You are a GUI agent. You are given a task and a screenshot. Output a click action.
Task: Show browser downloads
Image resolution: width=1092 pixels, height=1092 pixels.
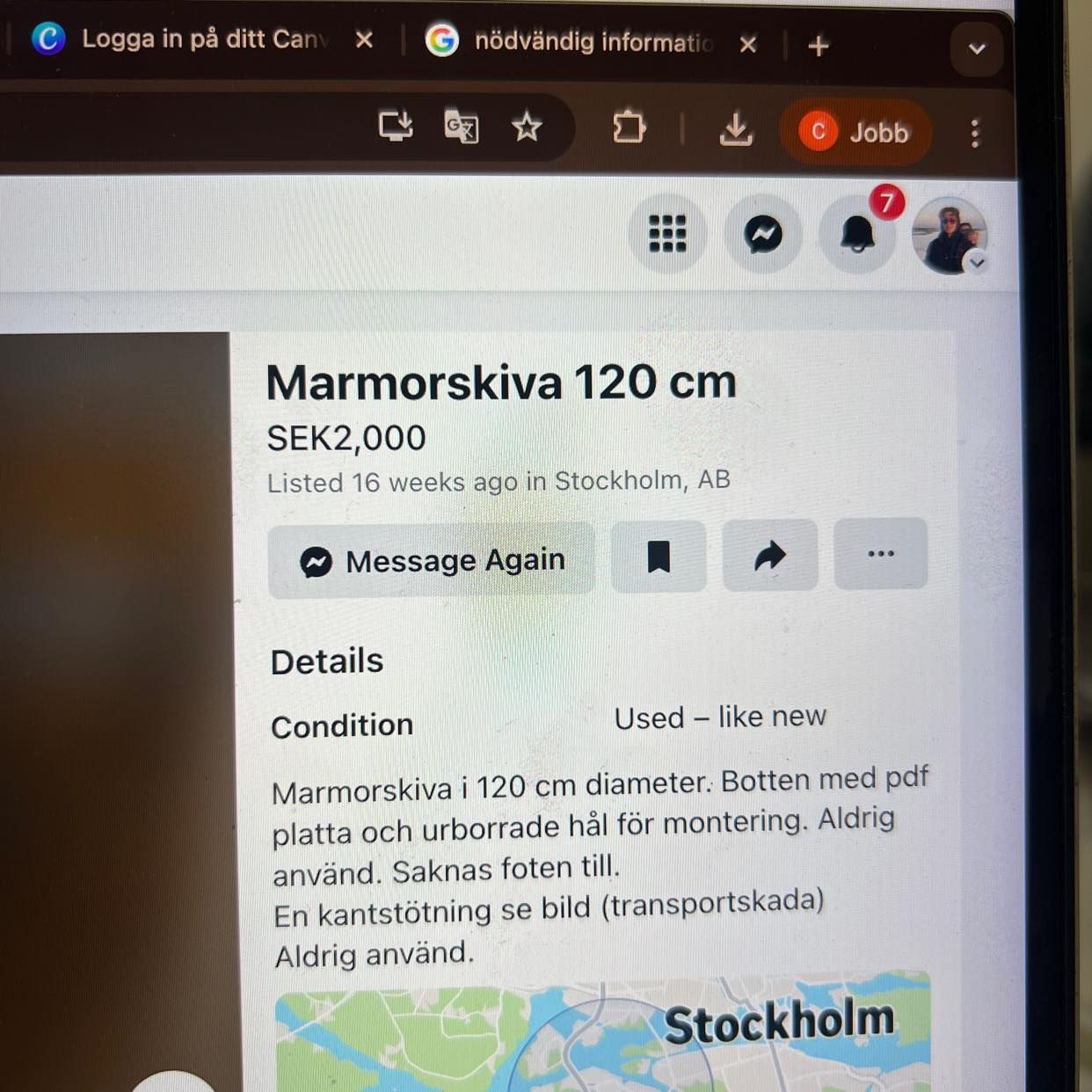(x=735, y=130)
